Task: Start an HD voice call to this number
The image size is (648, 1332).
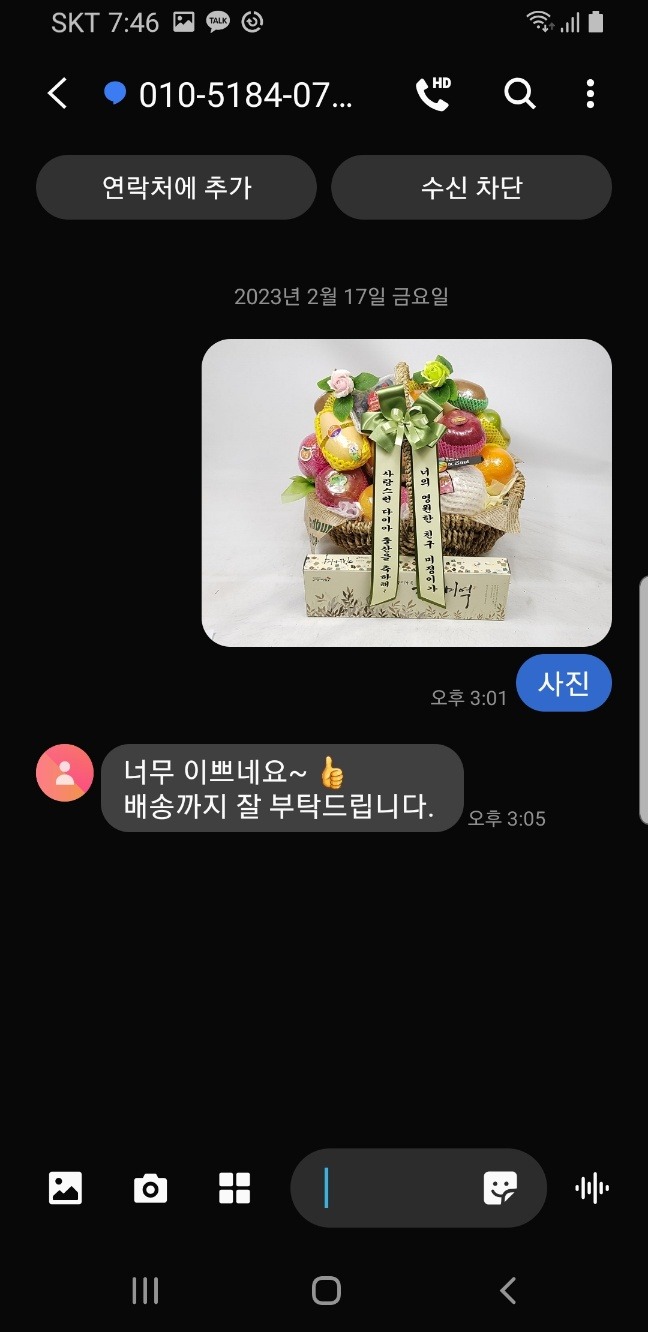Action: pyautogui.click(x=433, y=94)
